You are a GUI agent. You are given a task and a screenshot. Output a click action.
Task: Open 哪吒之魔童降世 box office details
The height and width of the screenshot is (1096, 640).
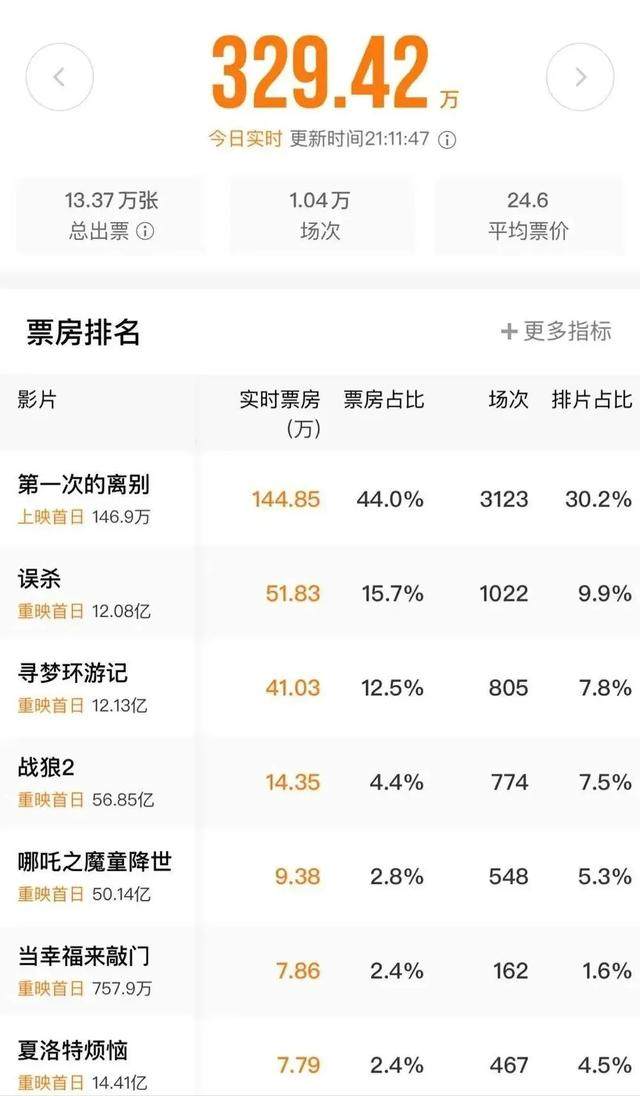click(x=320, y=877)
